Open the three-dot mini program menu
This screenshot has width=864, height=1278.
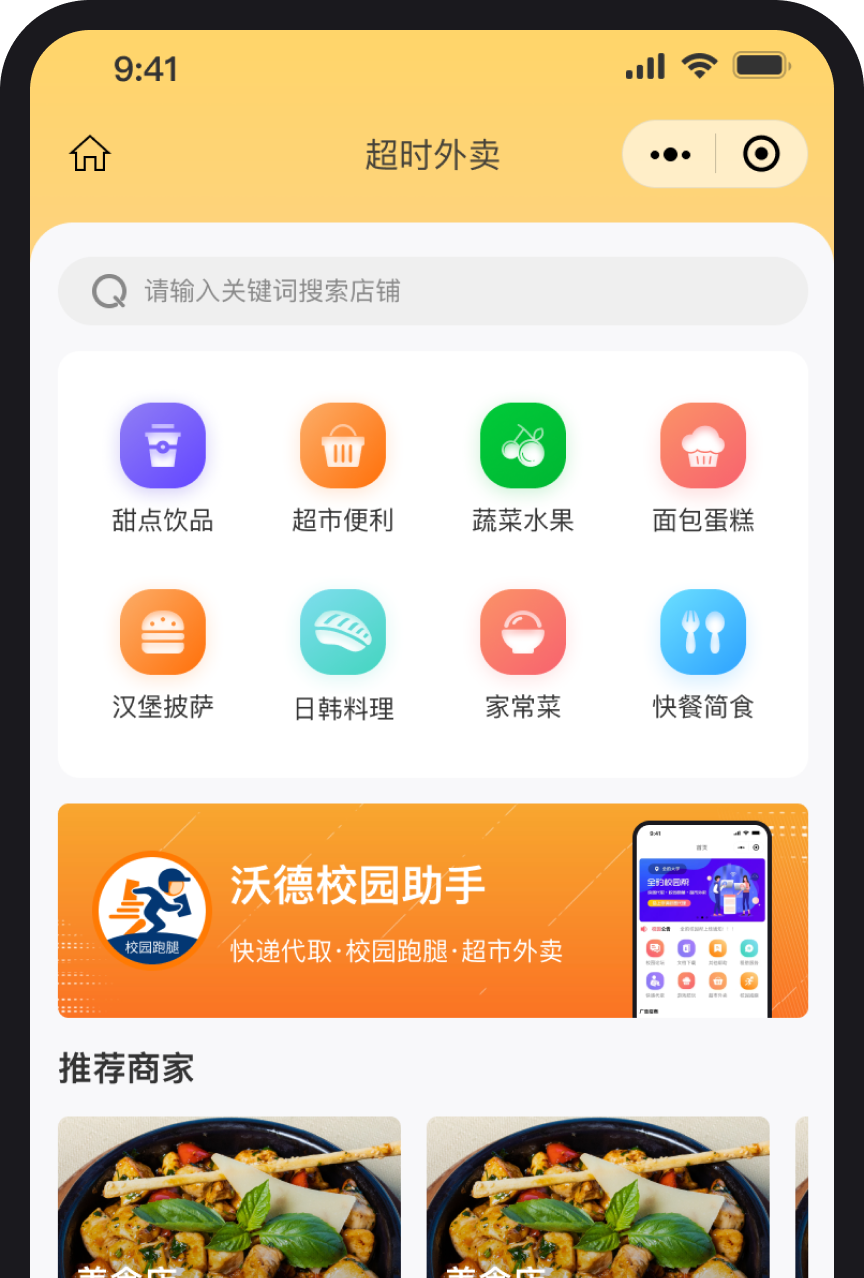[x=670, y=154]
